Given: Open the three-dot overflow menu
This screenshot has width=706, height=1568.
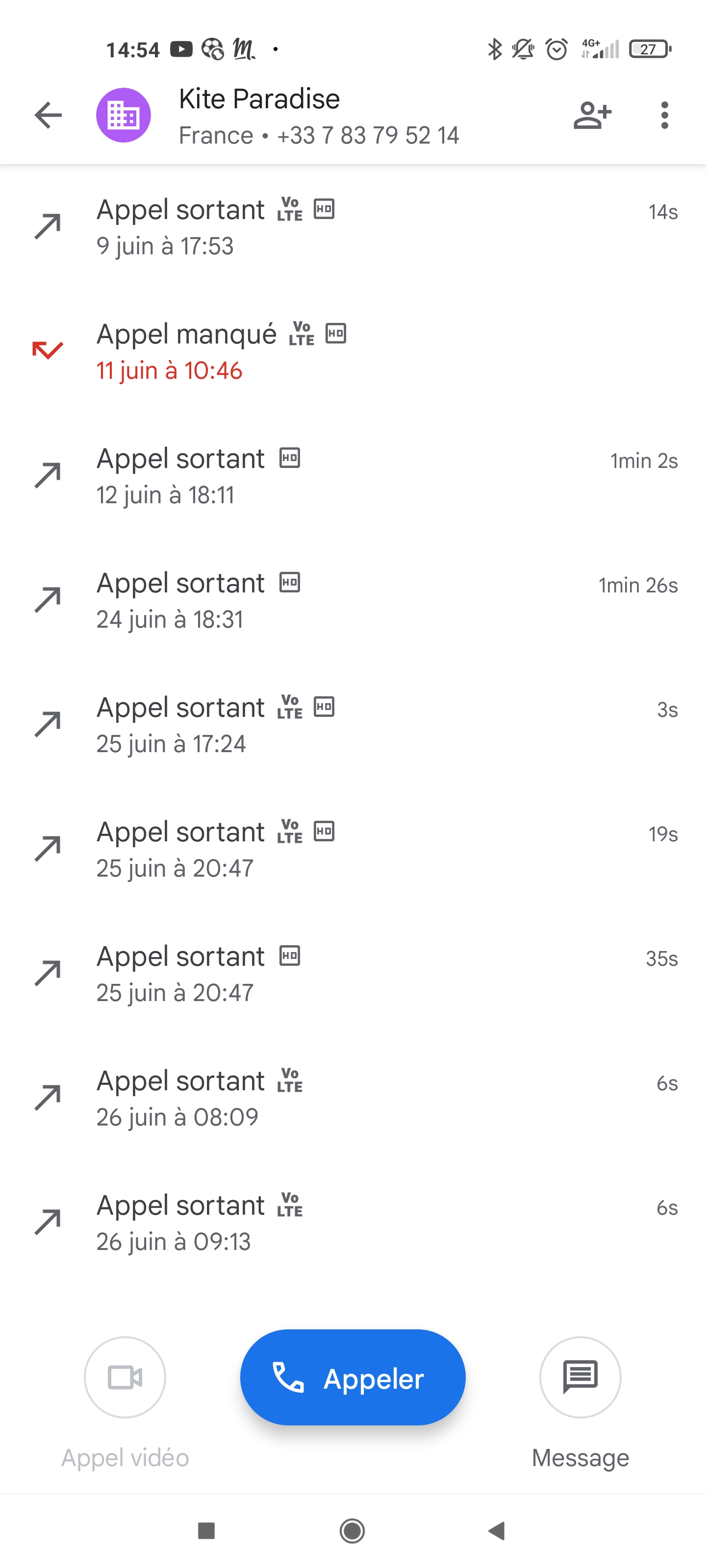Looking at the screenshot, I should [664, 115].
